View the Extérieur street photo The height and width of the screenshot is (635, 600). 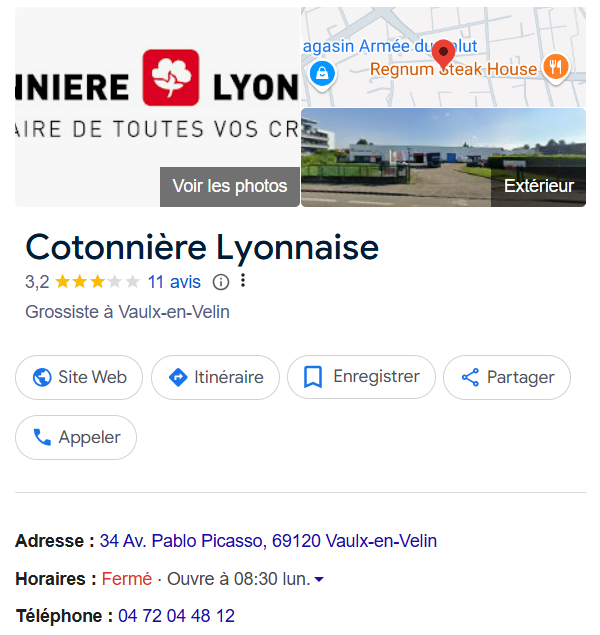tap(443, 158)
